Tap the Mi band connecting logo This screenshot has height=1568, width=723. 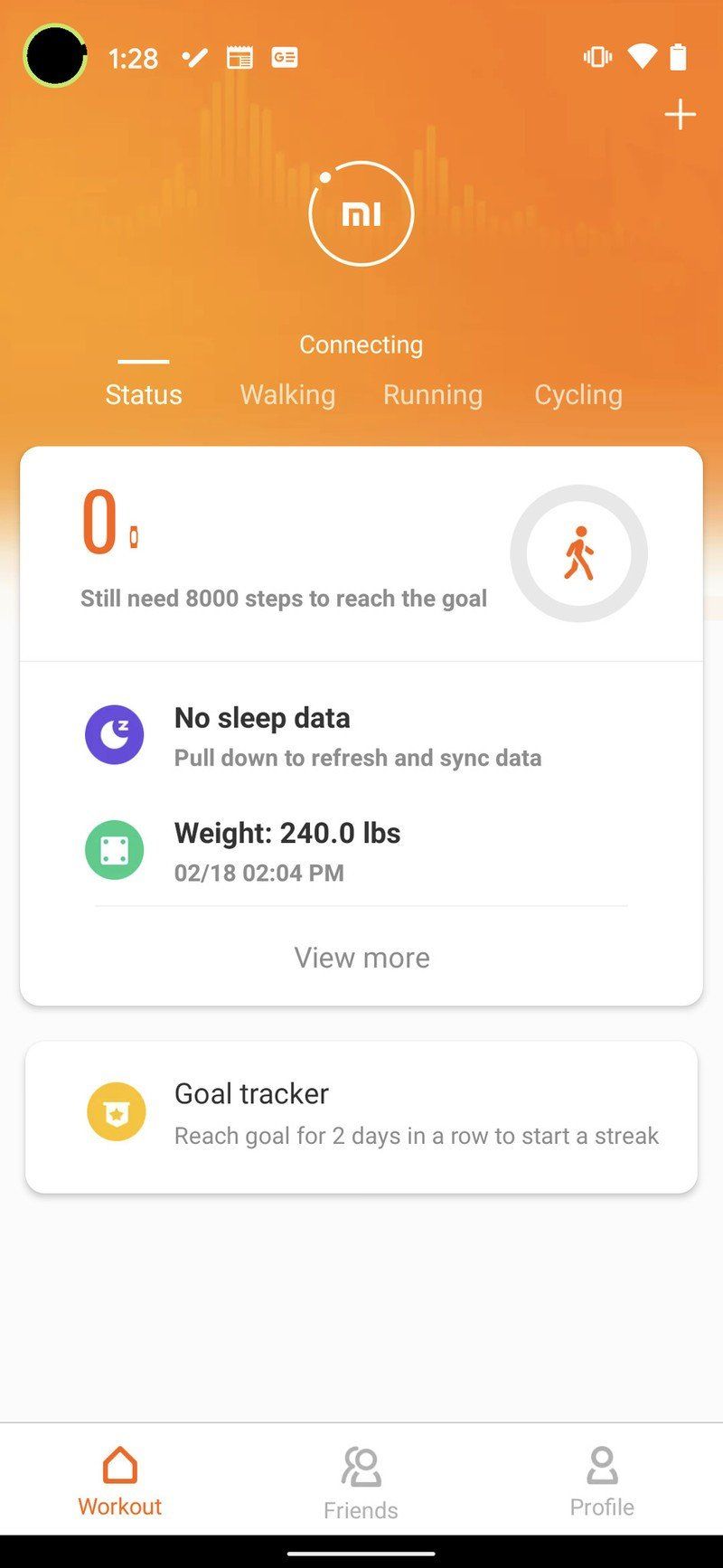pyautogui.click(x=361, y=213)
